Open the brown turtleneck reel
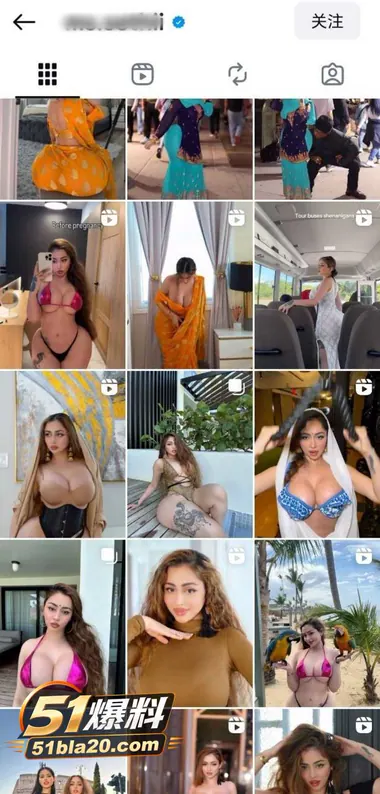The height and width of the screenshot is (794, 380). tap(190, 623)
